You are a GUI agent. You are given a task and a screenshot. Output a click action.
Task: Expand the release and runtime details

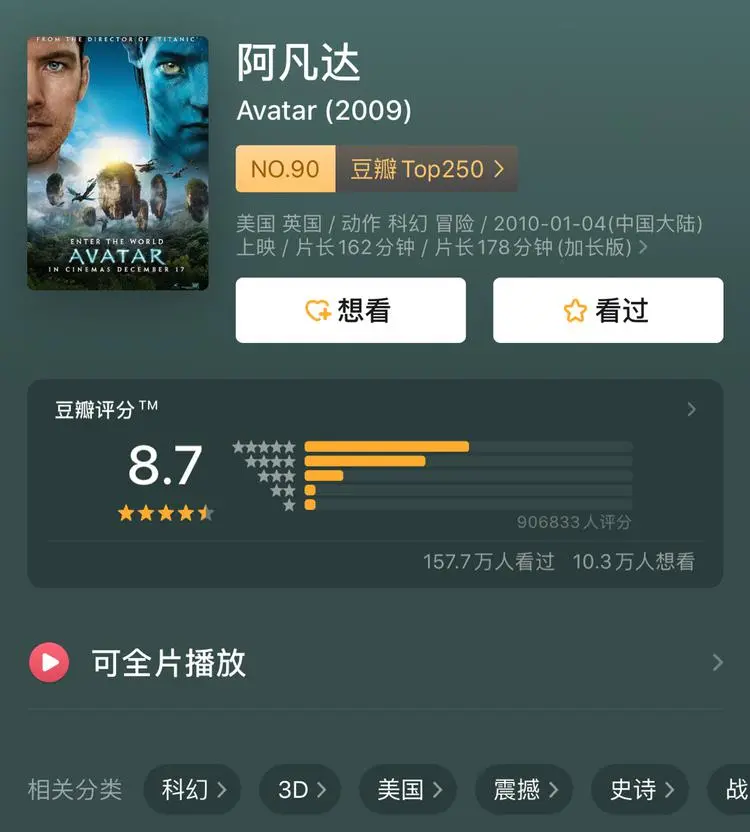click(x=643, y=247)
